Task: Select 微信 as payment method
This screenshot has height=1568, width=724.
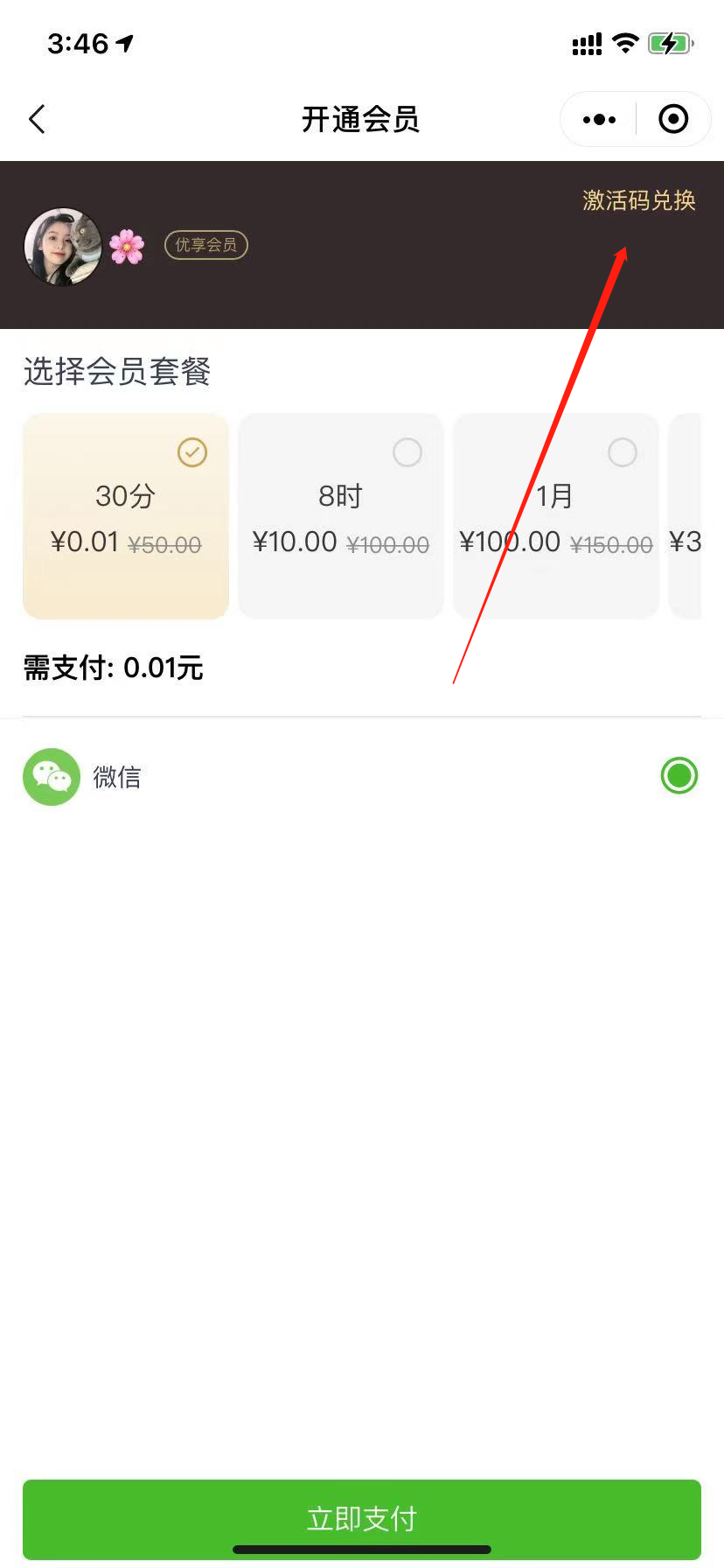Action: (x=679, y=776)
